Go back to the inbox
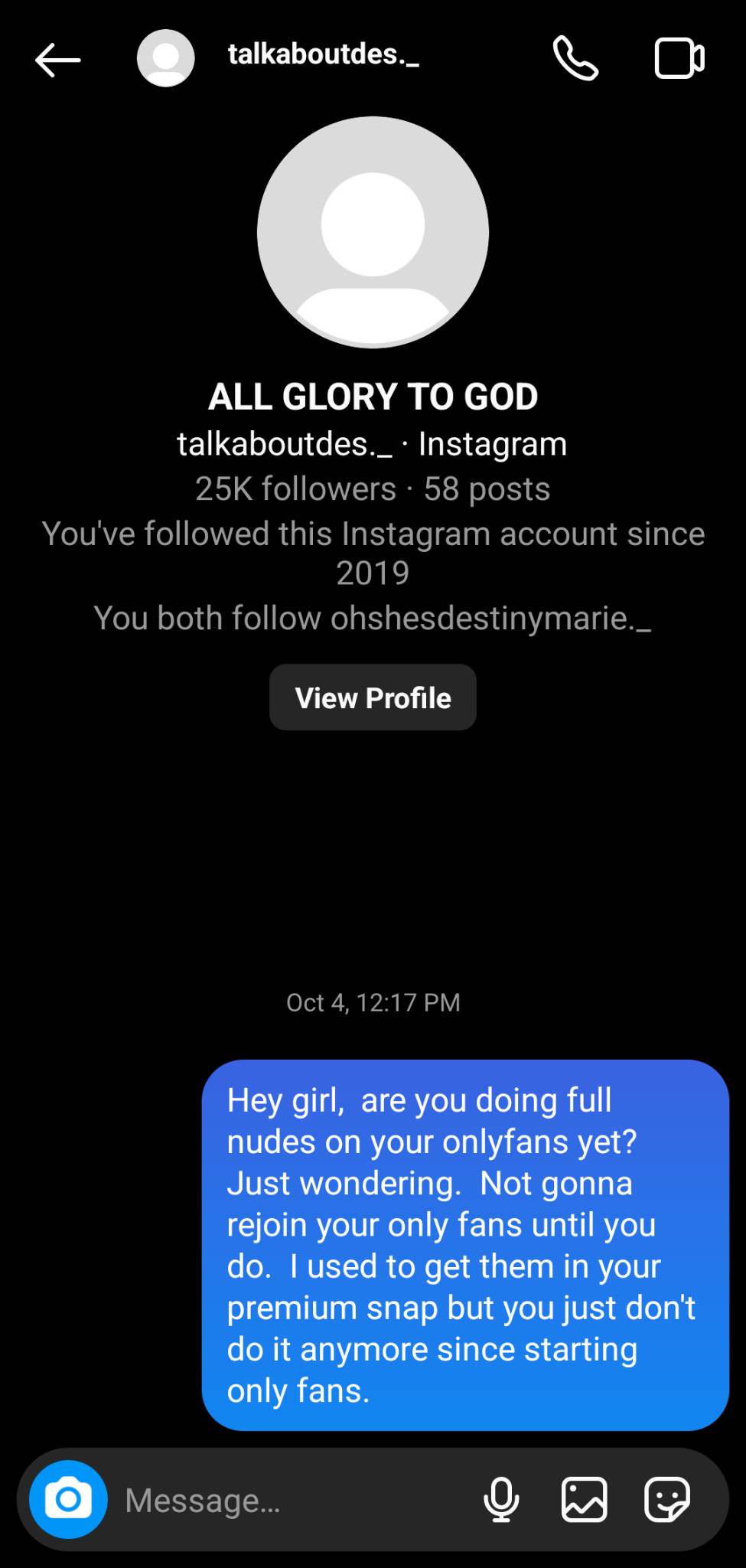This screenshot has width=746, height=1568. pyautogui.click(x=57, y=59)
